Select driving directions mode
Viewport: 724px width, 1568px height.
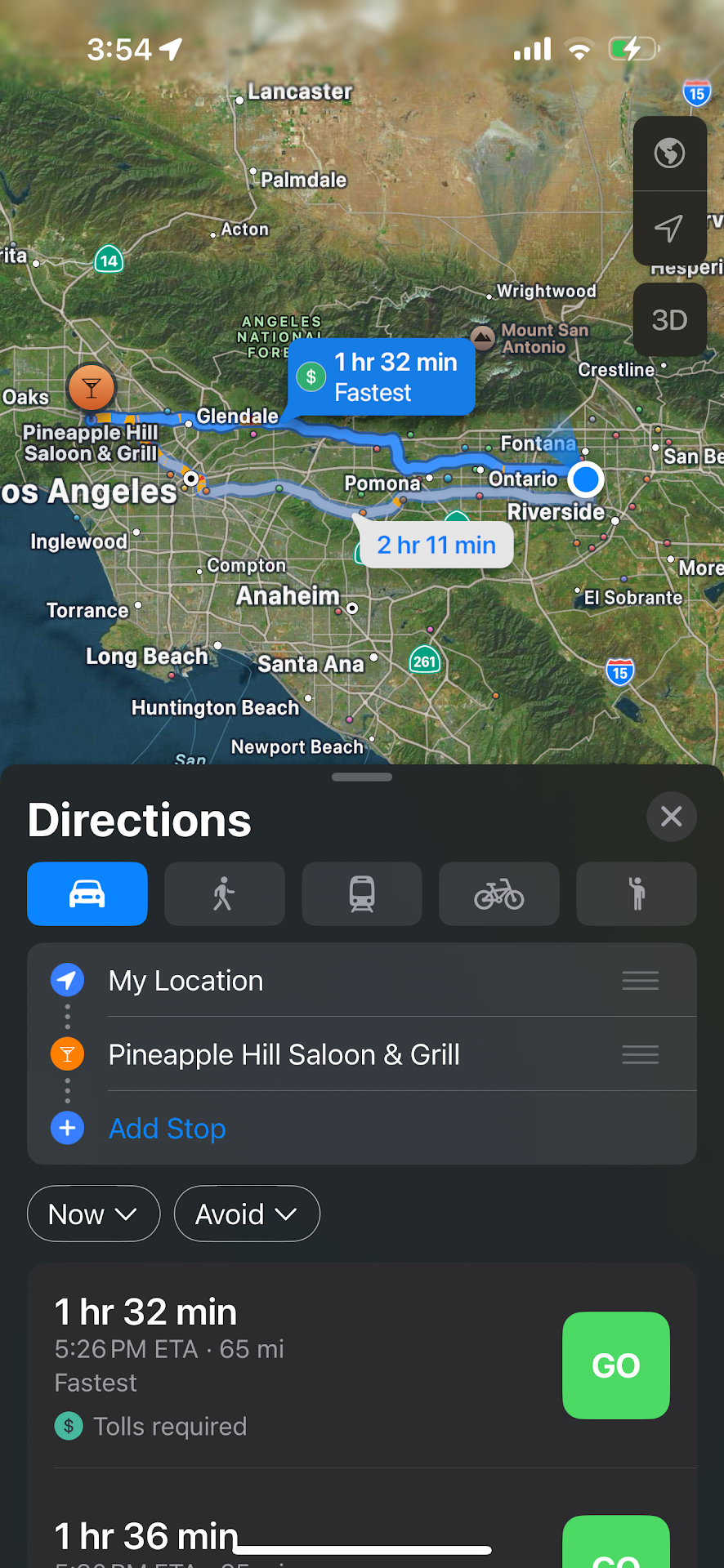(x=87, y=893)
